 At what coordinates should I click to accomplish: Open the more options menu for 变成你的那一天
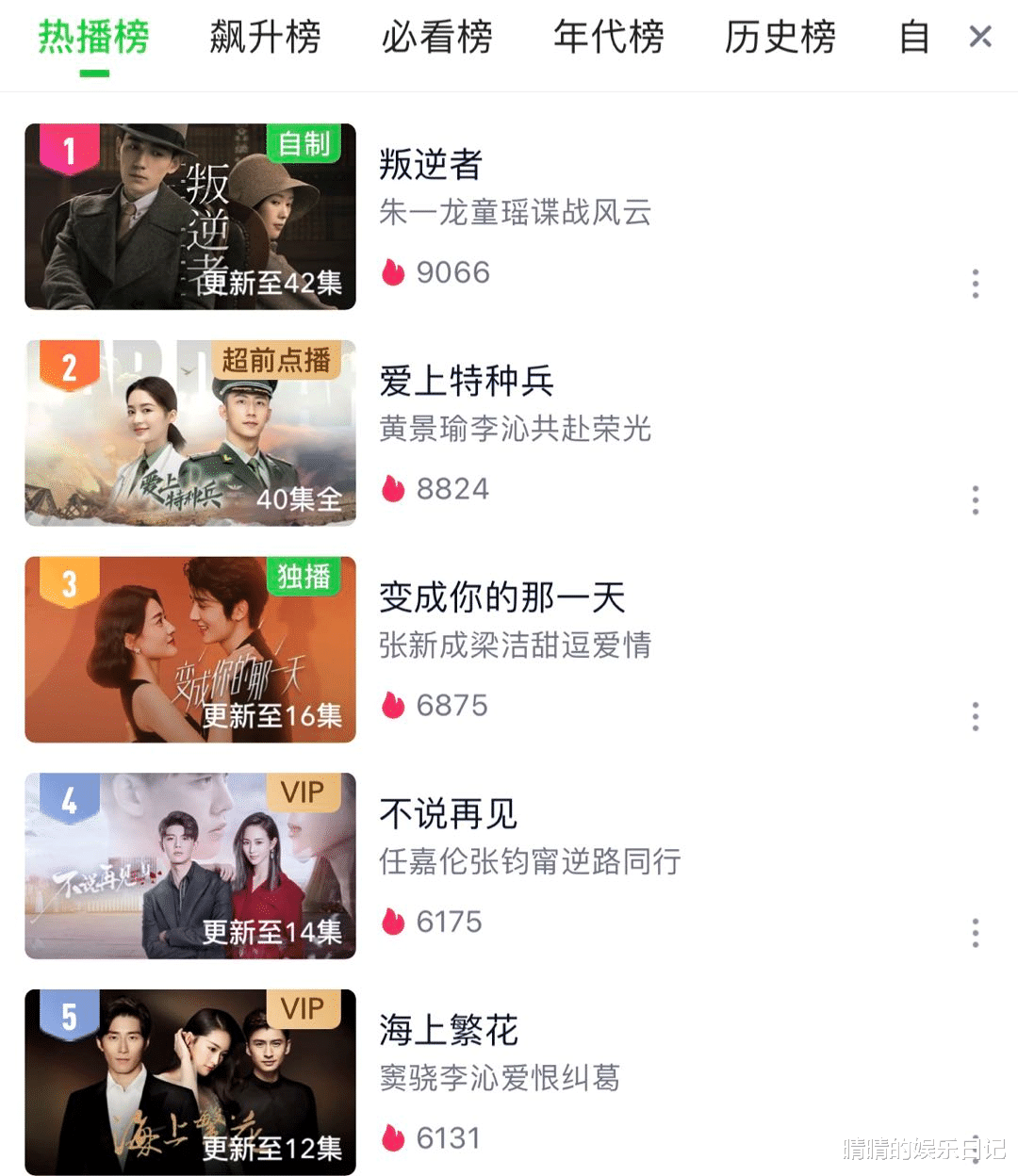[x=975, y=716]
